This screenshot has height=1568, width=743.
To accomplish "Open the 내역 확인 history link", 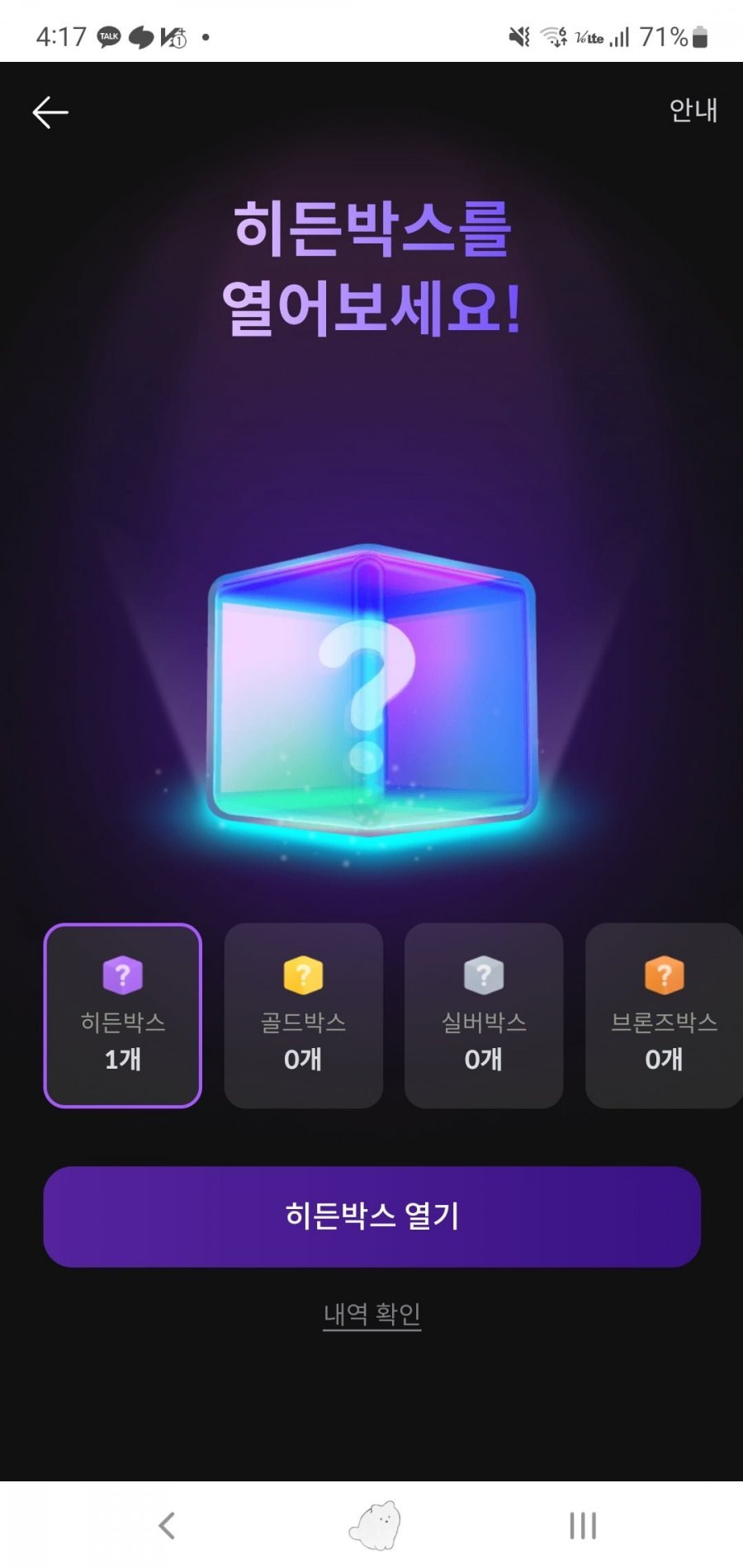I will (x=371, y=1313).
